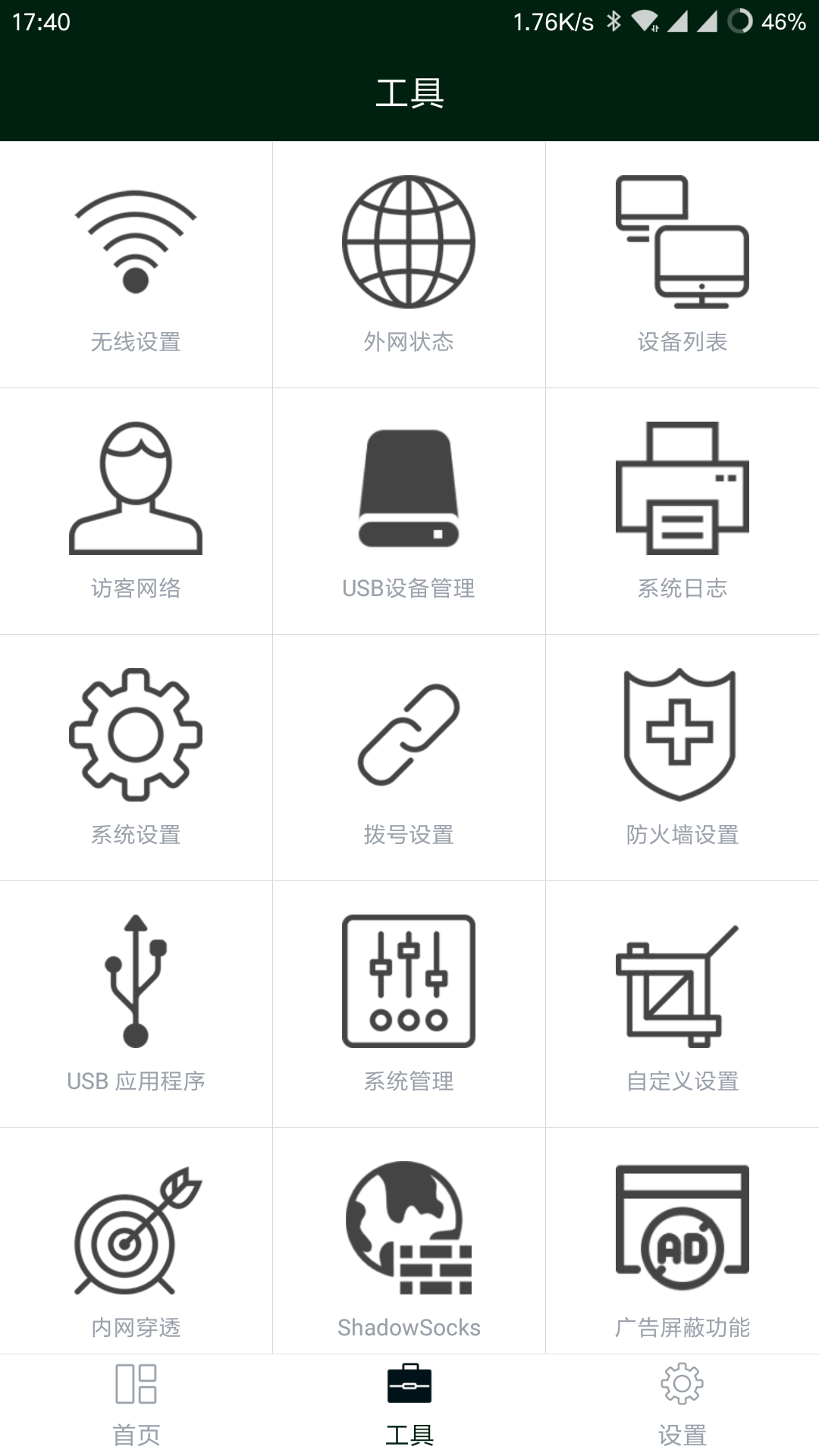Open 广告屏蔽功能 ad blocking

pyautogui.click(x=682, y=1244)
